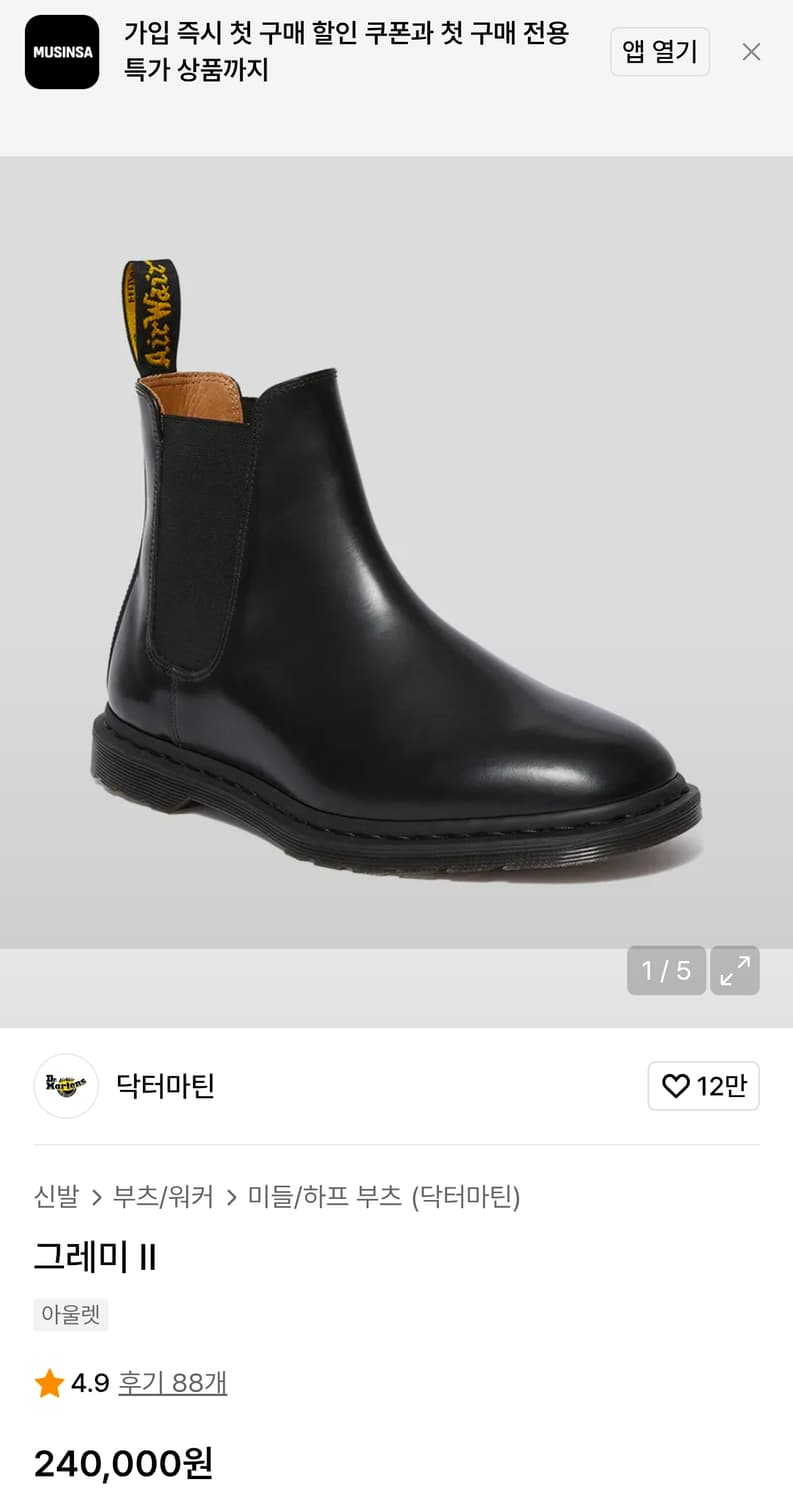Tap the heart icon to like the product
This screenshot has height=1500, width=793.
tap(675, 1086)
